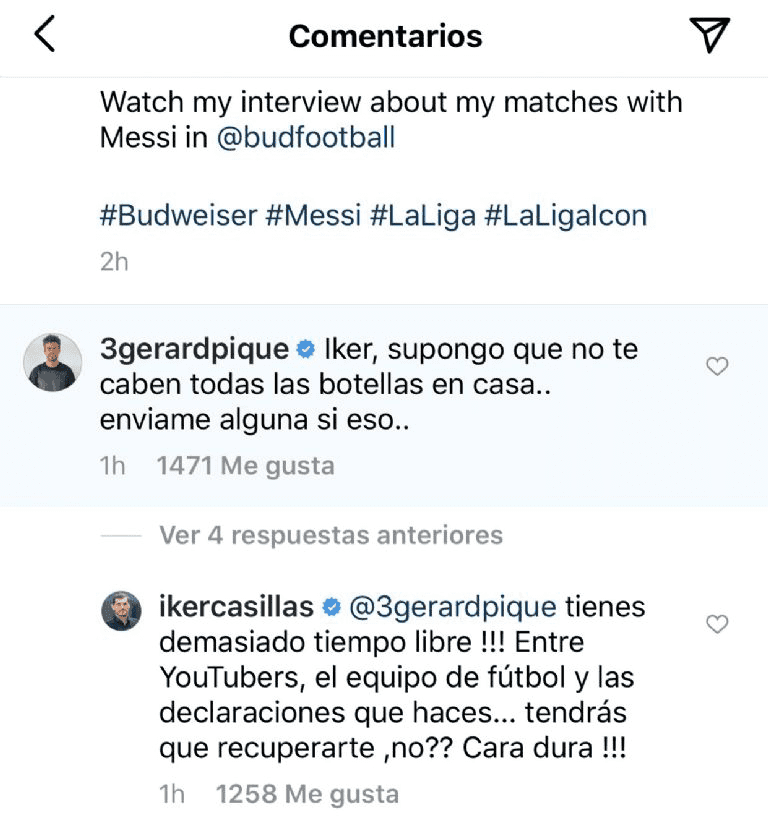Go back from Comentarios
This screenshot has height=833, width=768.
[x=44, y=36]
